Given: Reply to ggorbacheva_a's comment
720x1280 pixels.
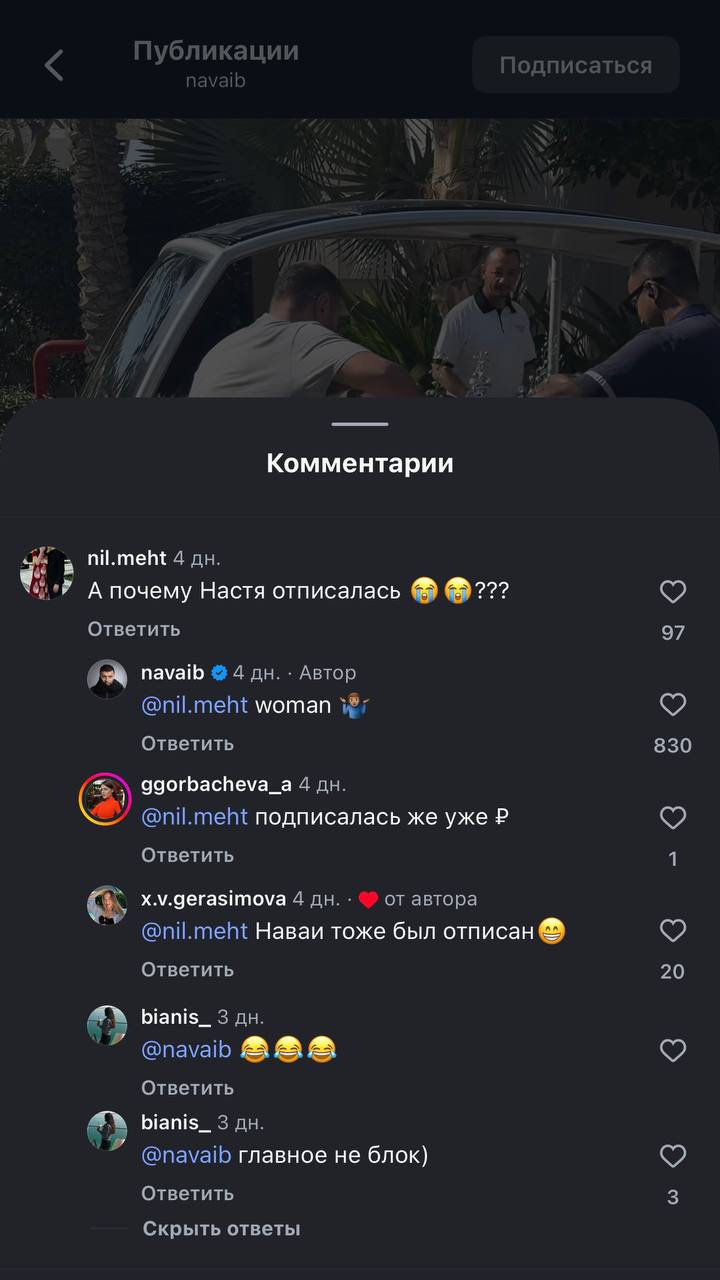Looking at the screenshot, I should (x=188, y=855).
